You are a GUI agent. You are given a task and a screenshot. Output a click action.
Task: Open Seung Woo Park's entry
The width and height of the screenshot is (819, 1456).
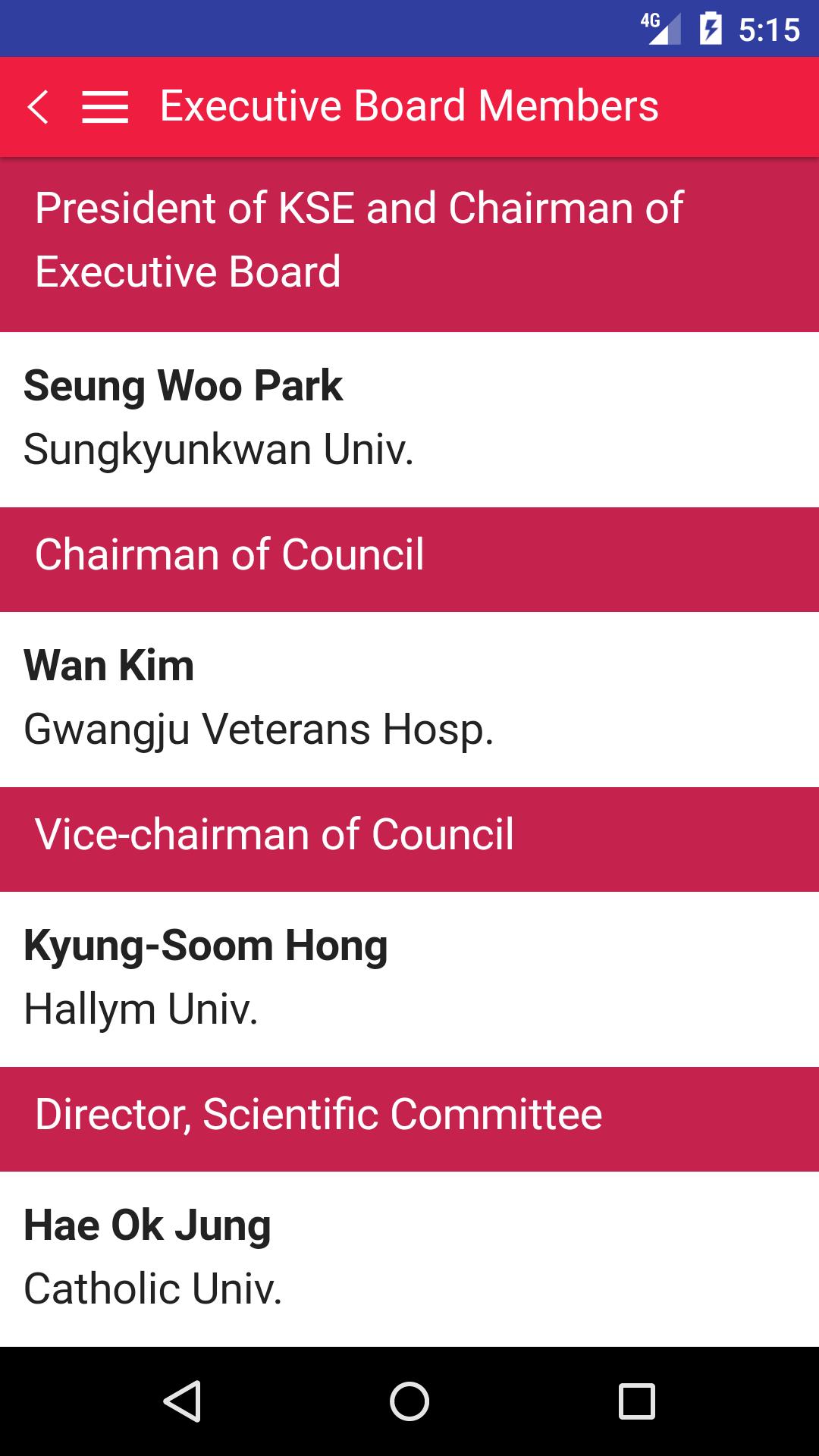(409, 419)
